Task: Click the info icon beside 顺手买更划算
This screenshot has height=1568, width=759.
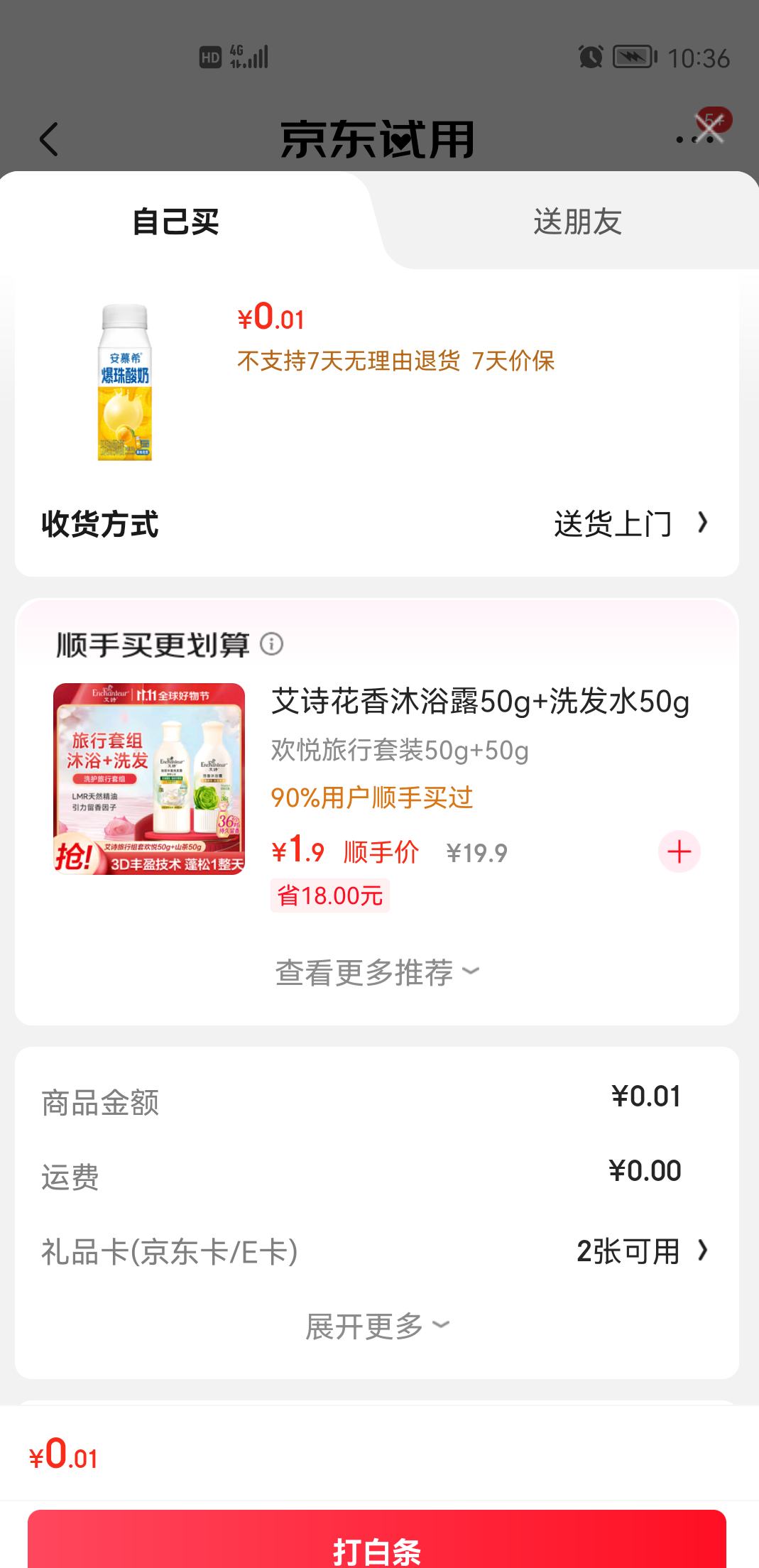Action: click(x=272, y=646)
